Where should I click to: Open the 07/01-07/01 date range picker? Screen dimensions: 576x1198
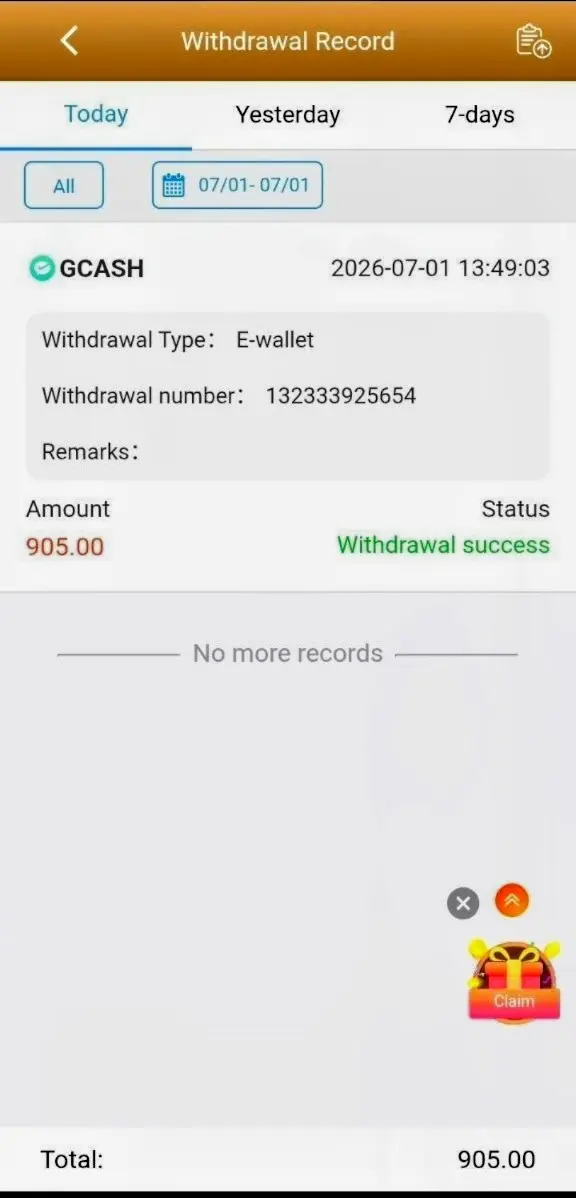[238, 185]
